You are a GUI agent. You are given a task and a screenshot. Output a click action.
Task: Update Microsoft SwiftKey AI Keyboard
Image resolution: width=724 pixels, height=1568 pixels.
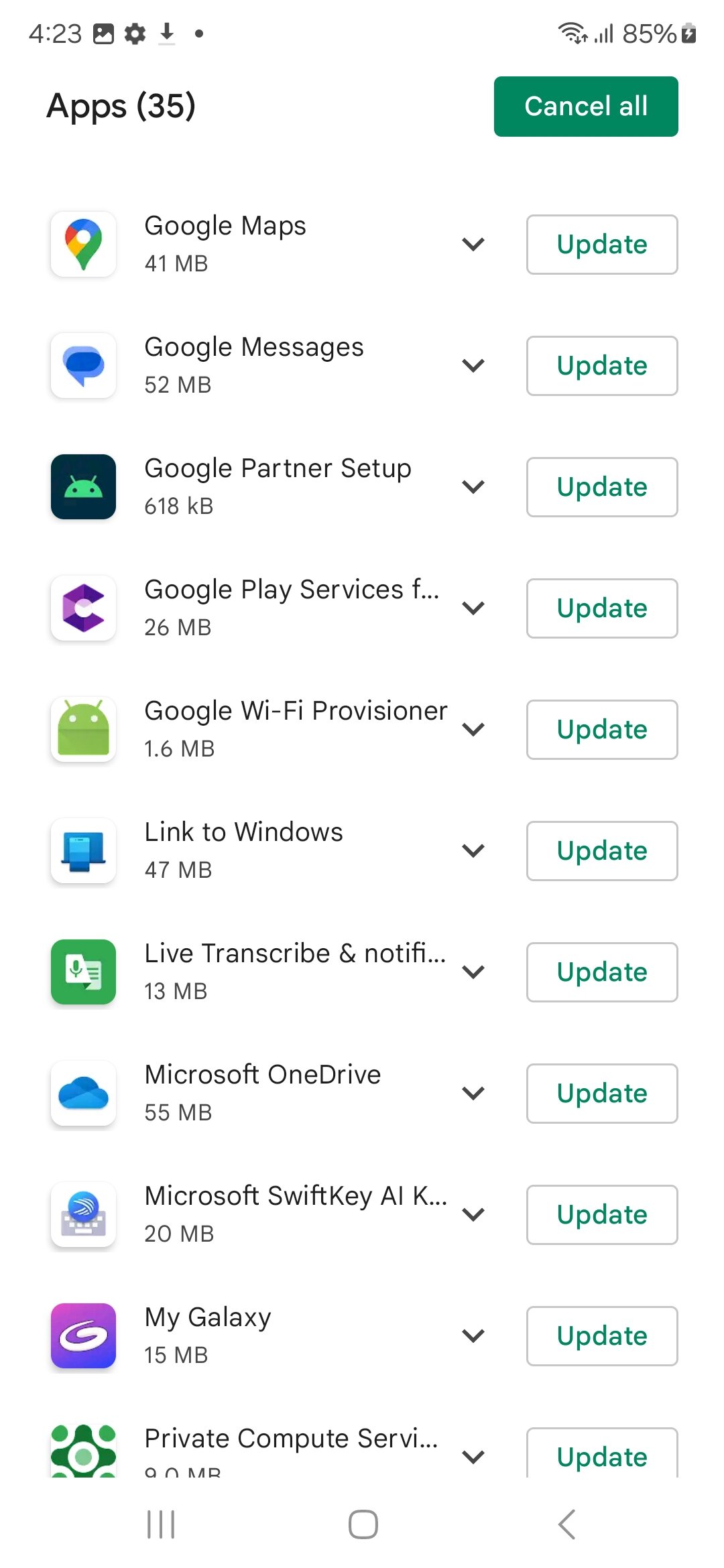(601, 1215)
